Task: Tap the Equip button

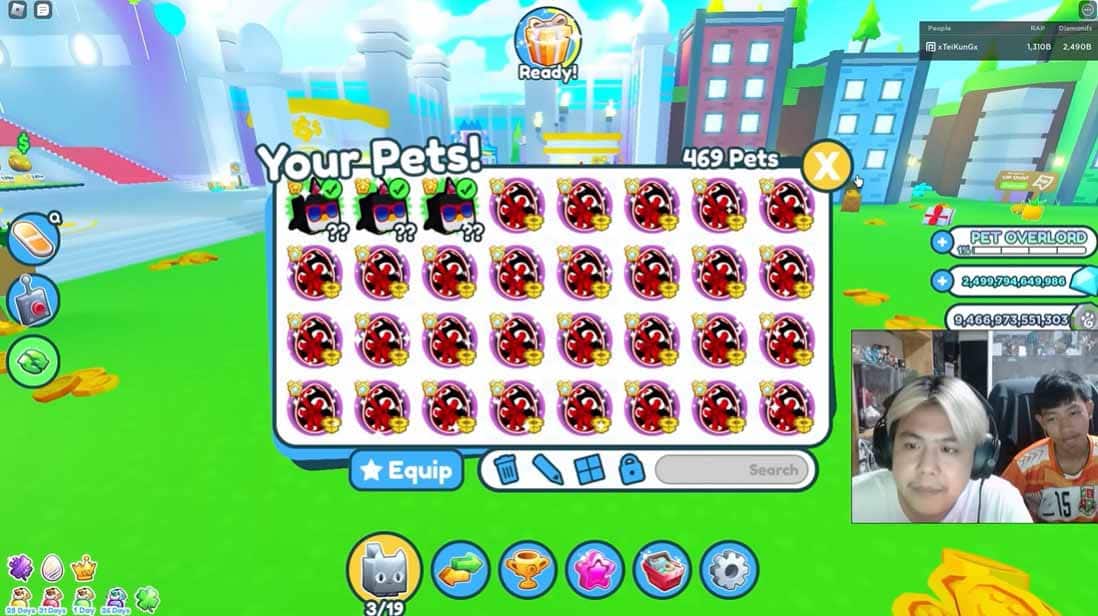Action: tap(405, 470)
